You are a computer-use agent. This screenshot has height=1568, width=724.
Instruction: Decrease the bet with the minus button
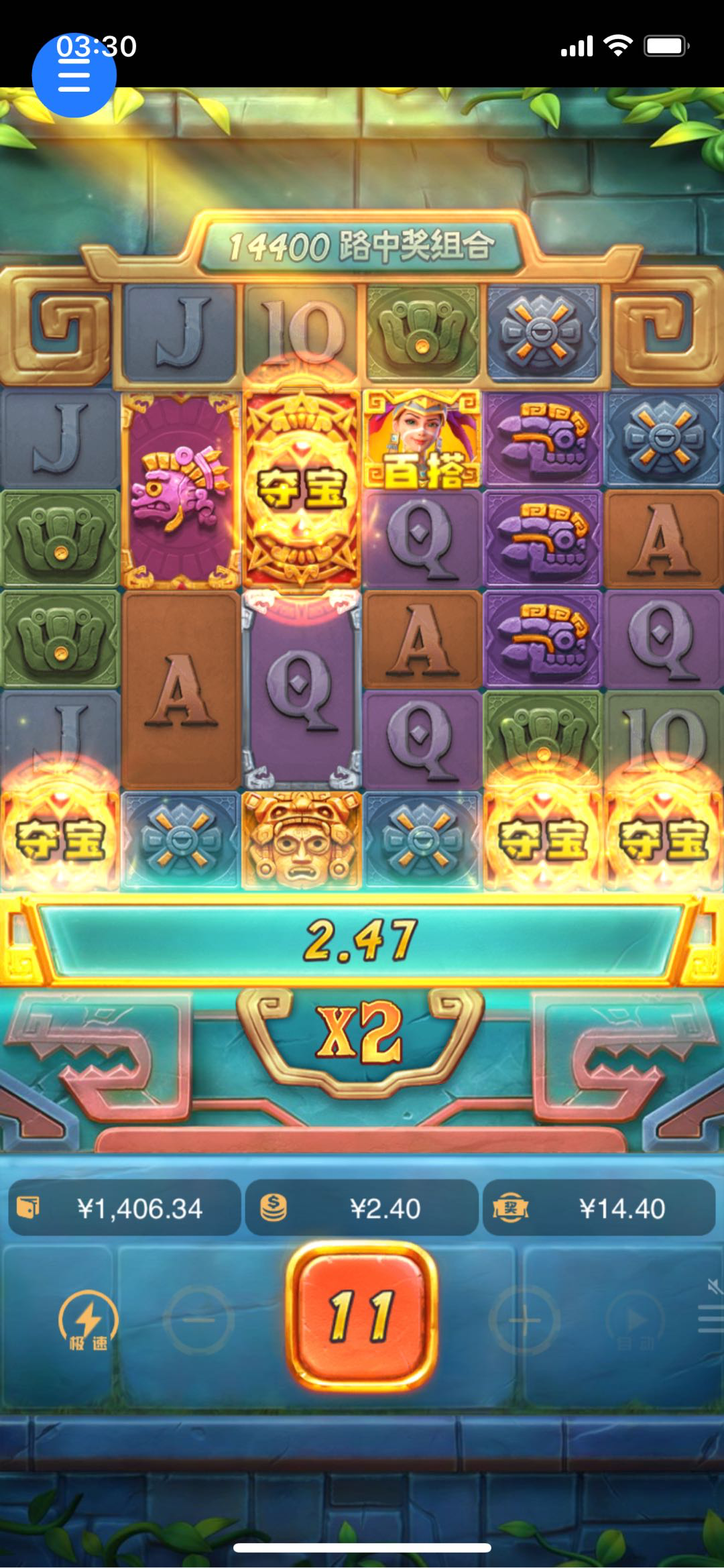(198, 1320)
